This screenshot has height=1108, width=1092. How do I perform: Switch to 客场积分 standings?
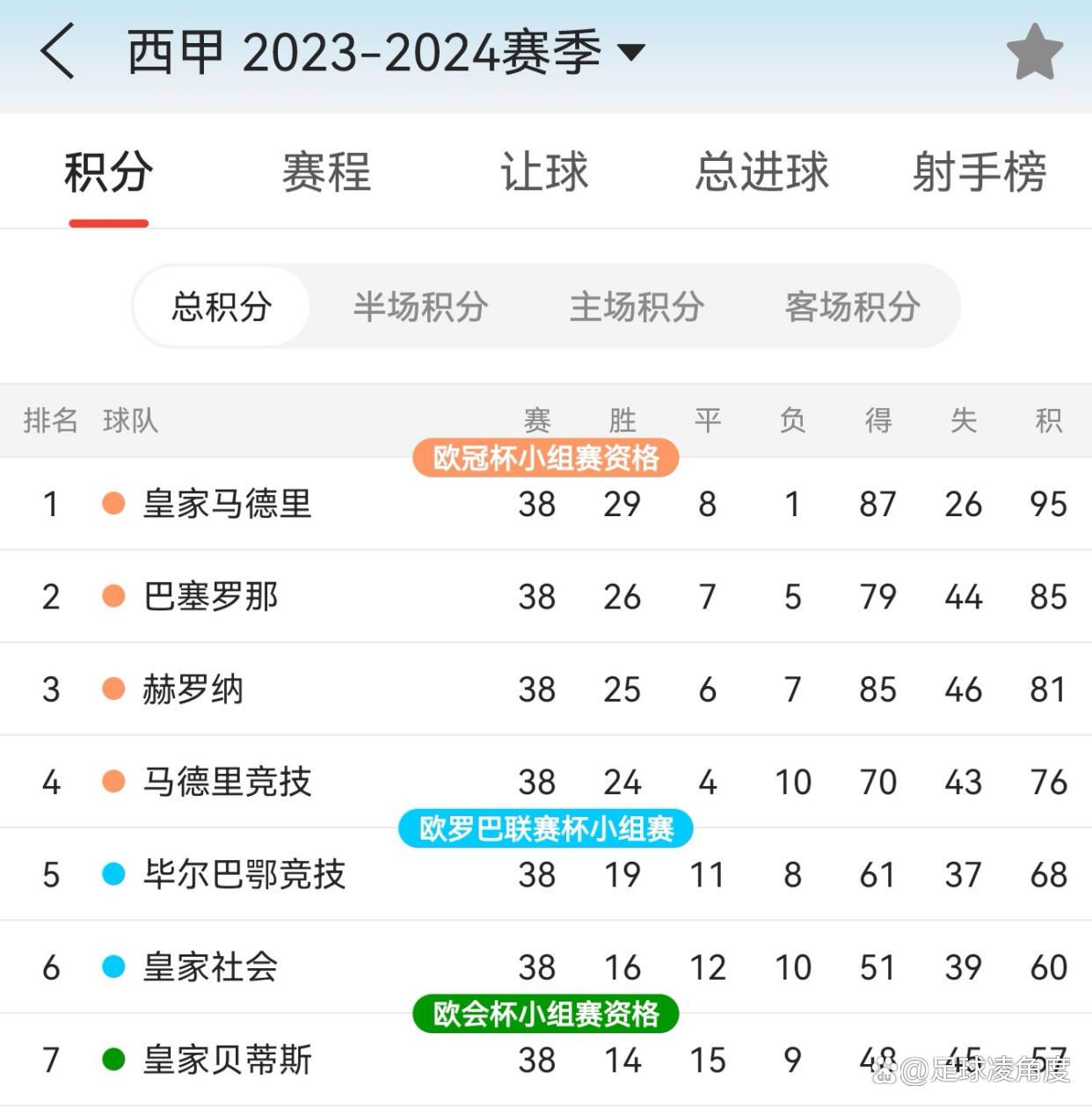(852, 307)
